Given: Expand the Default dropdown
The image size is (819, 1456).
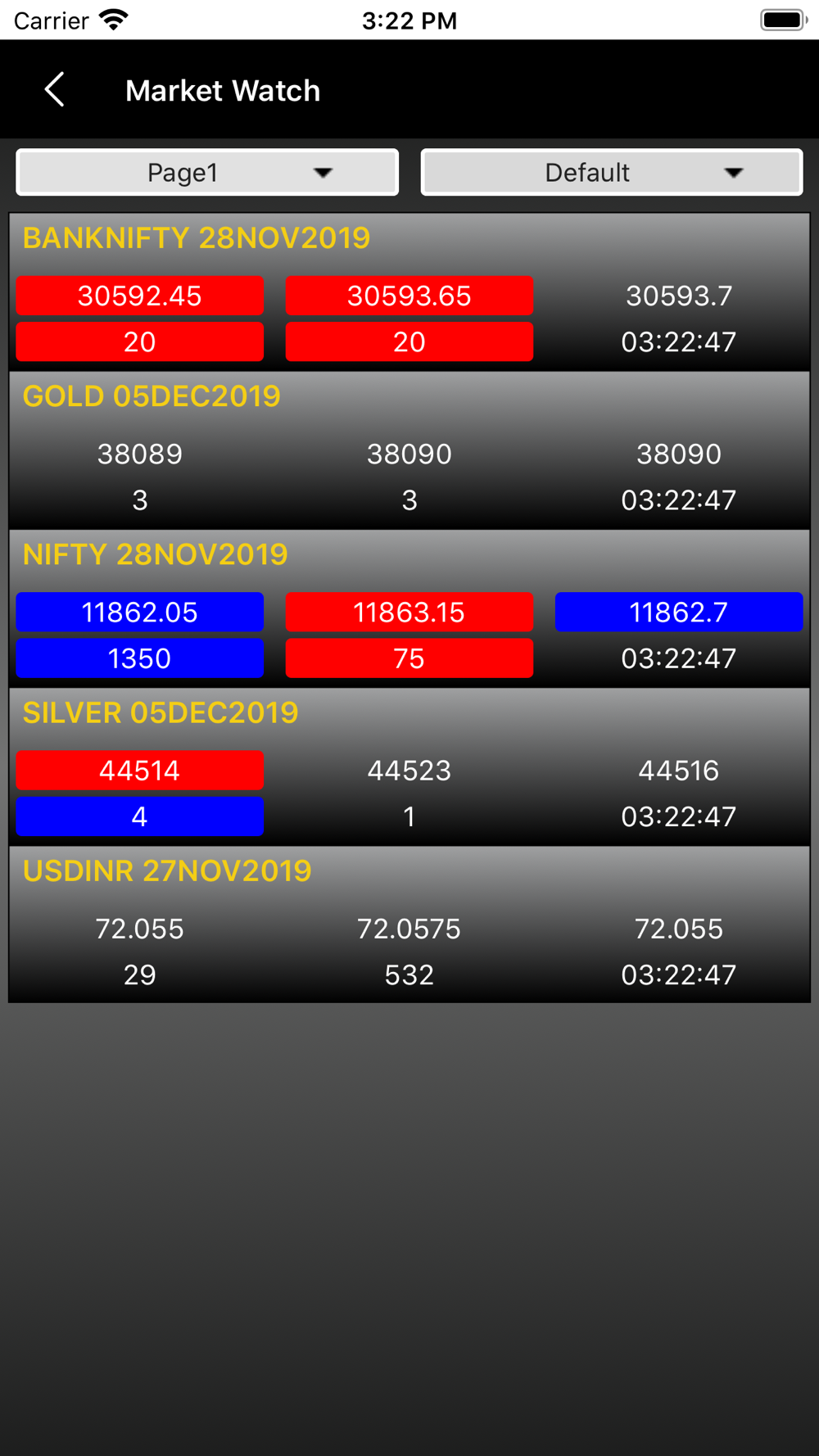Looking at the screenshot, I should [x=612, y=172].
